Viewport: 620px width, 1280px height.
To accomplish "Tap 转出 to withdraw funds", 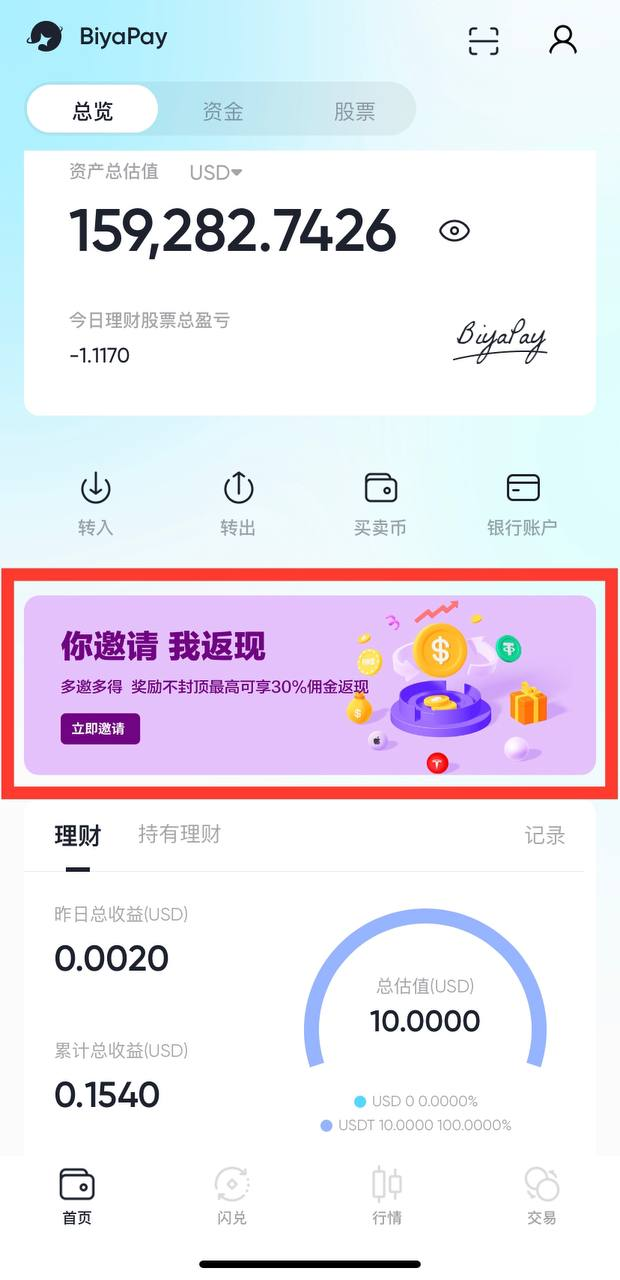I will point(238,503).
